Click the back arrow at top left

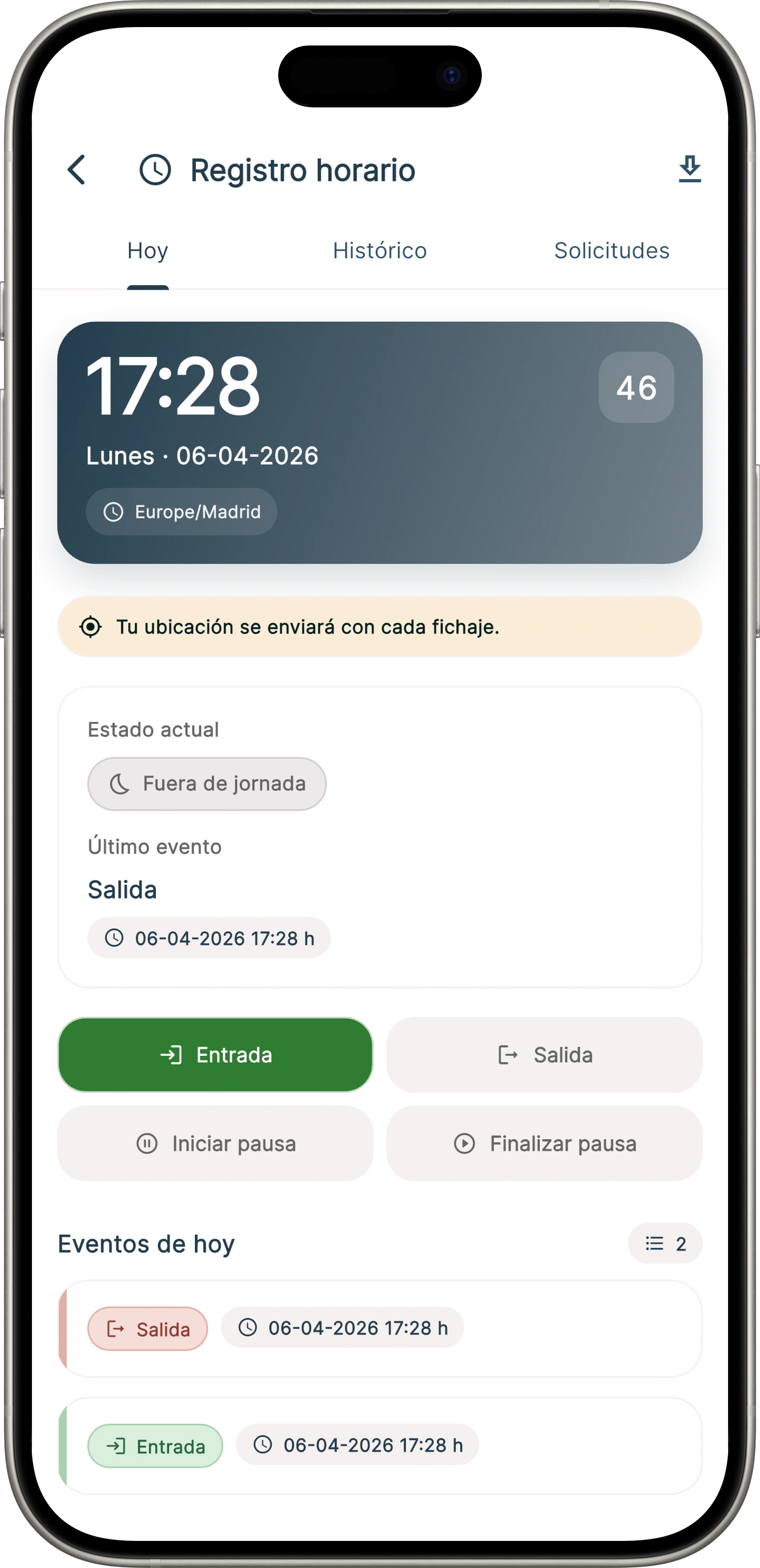click(x=77, y=170)
